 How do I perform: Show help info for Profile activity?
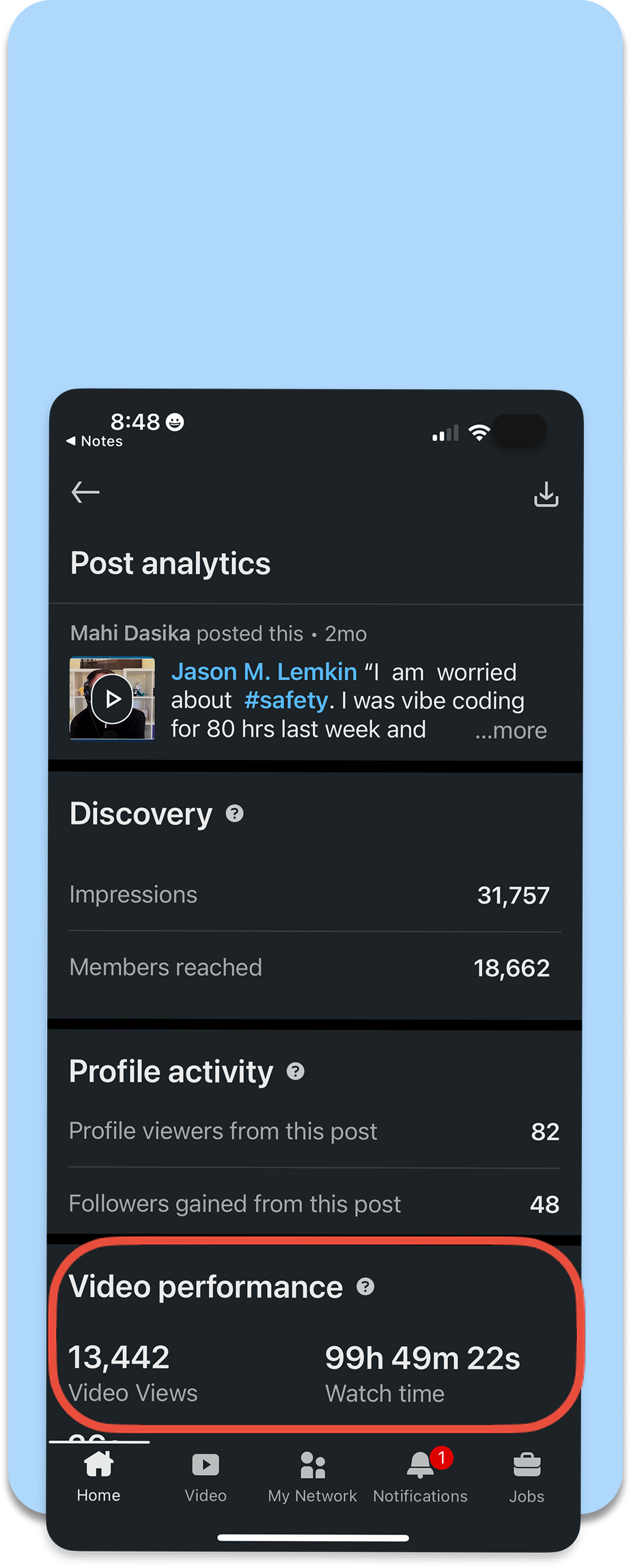pos(296,1071)
